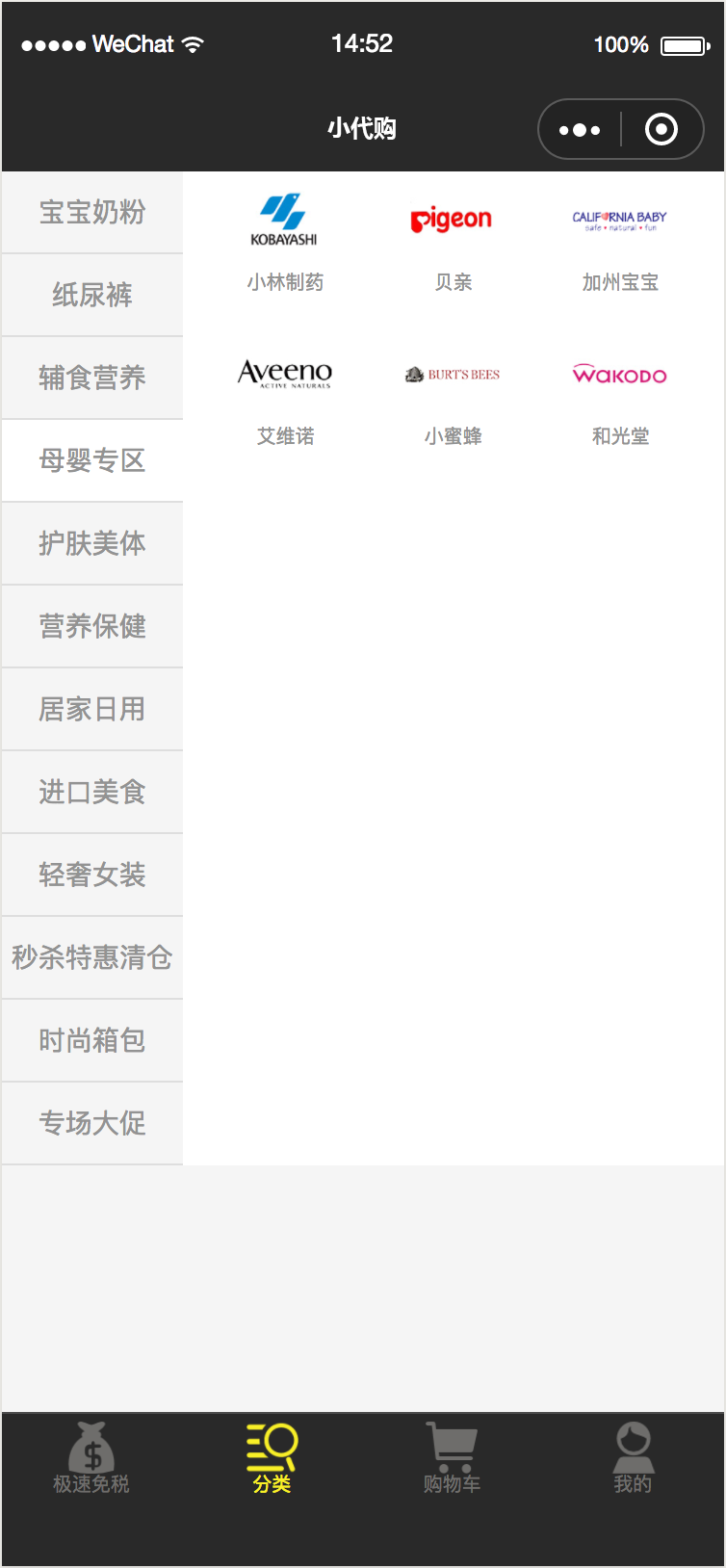Open the 护肤美体 category
The width and height of the screenshot is (726, 1568).
click(x=91, y=543)
